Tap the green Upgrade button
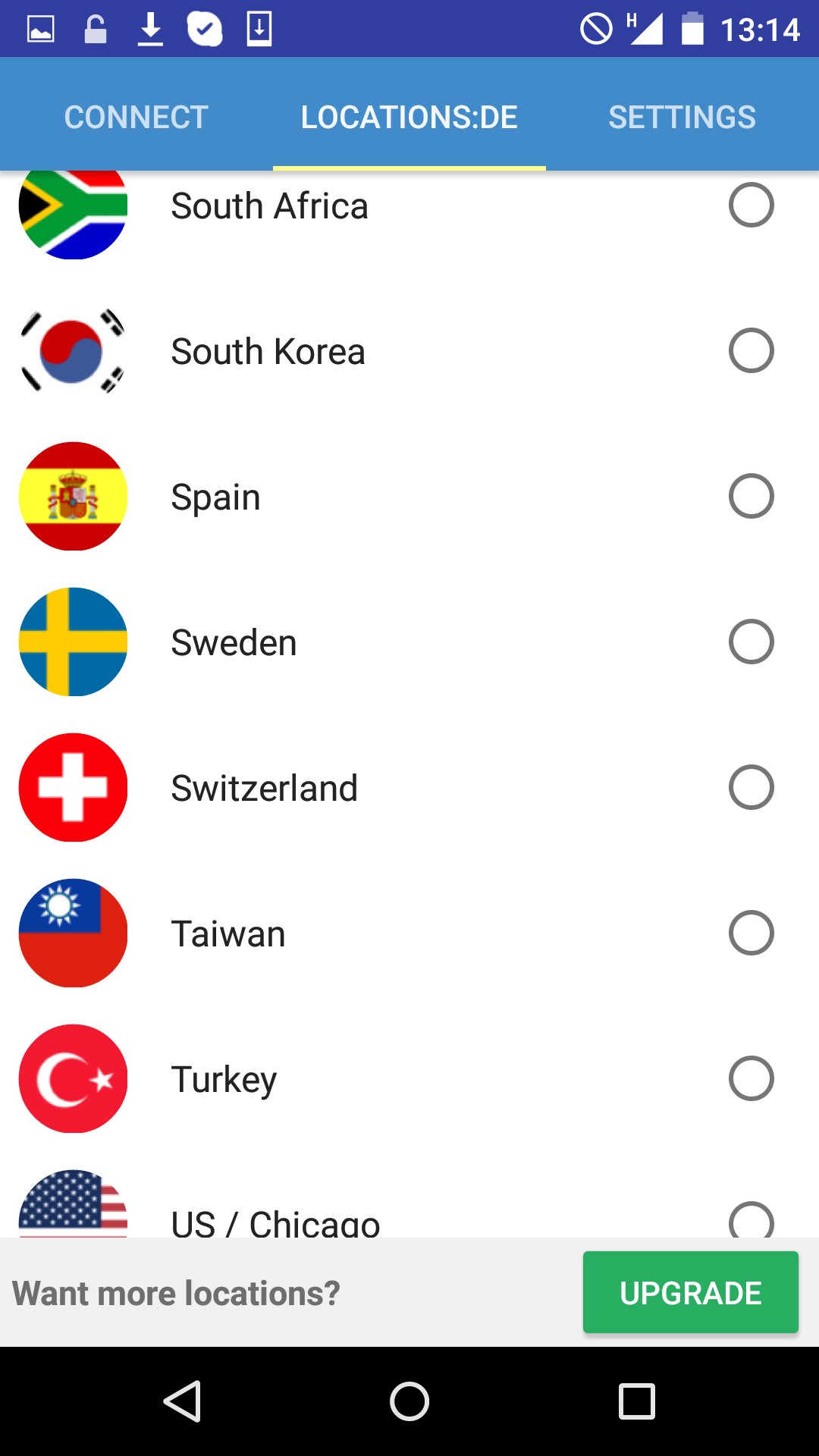The image size is (819, 1456). 690,1293
